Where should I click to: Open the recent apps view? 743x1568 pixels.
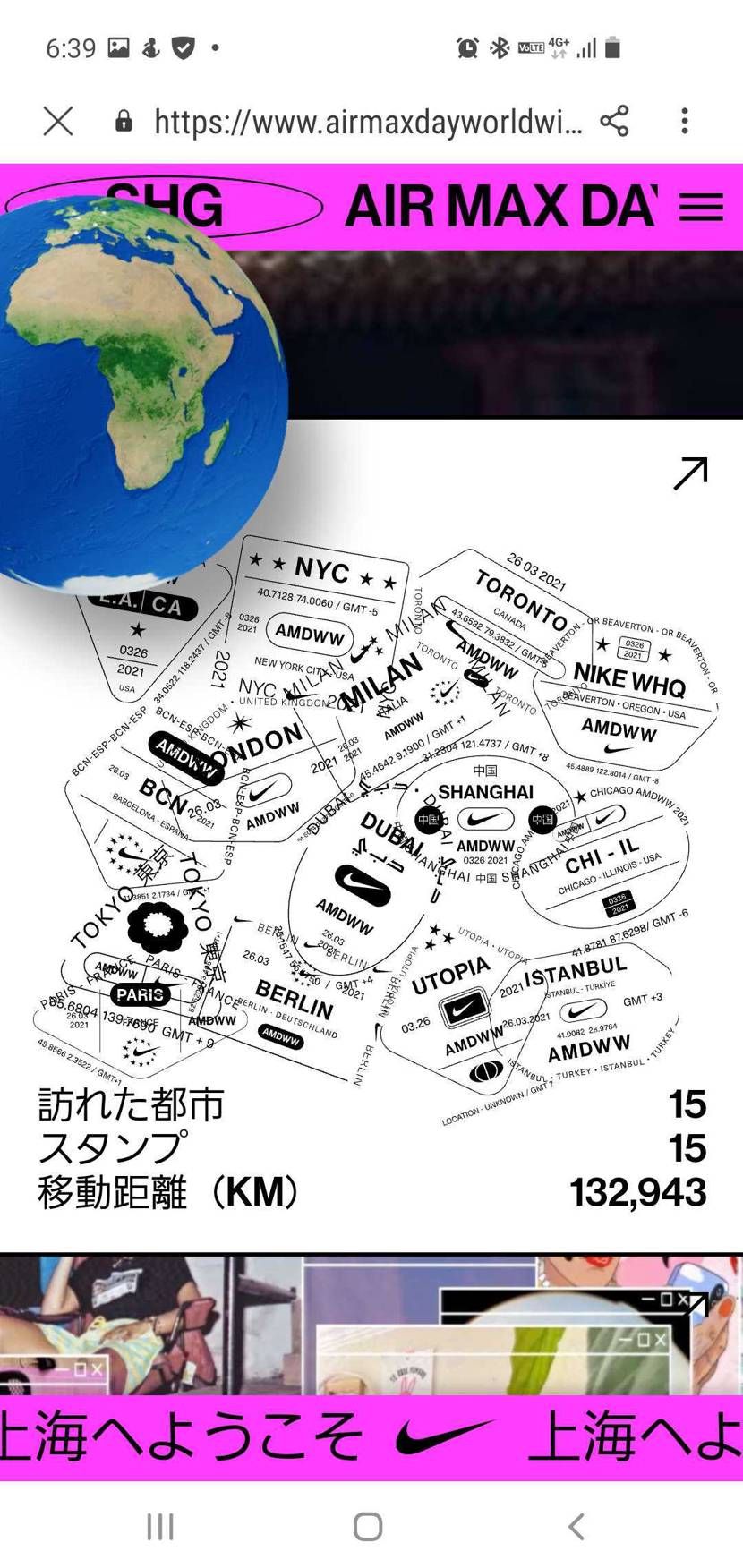pyautogui.click(x=160, y=1526)
